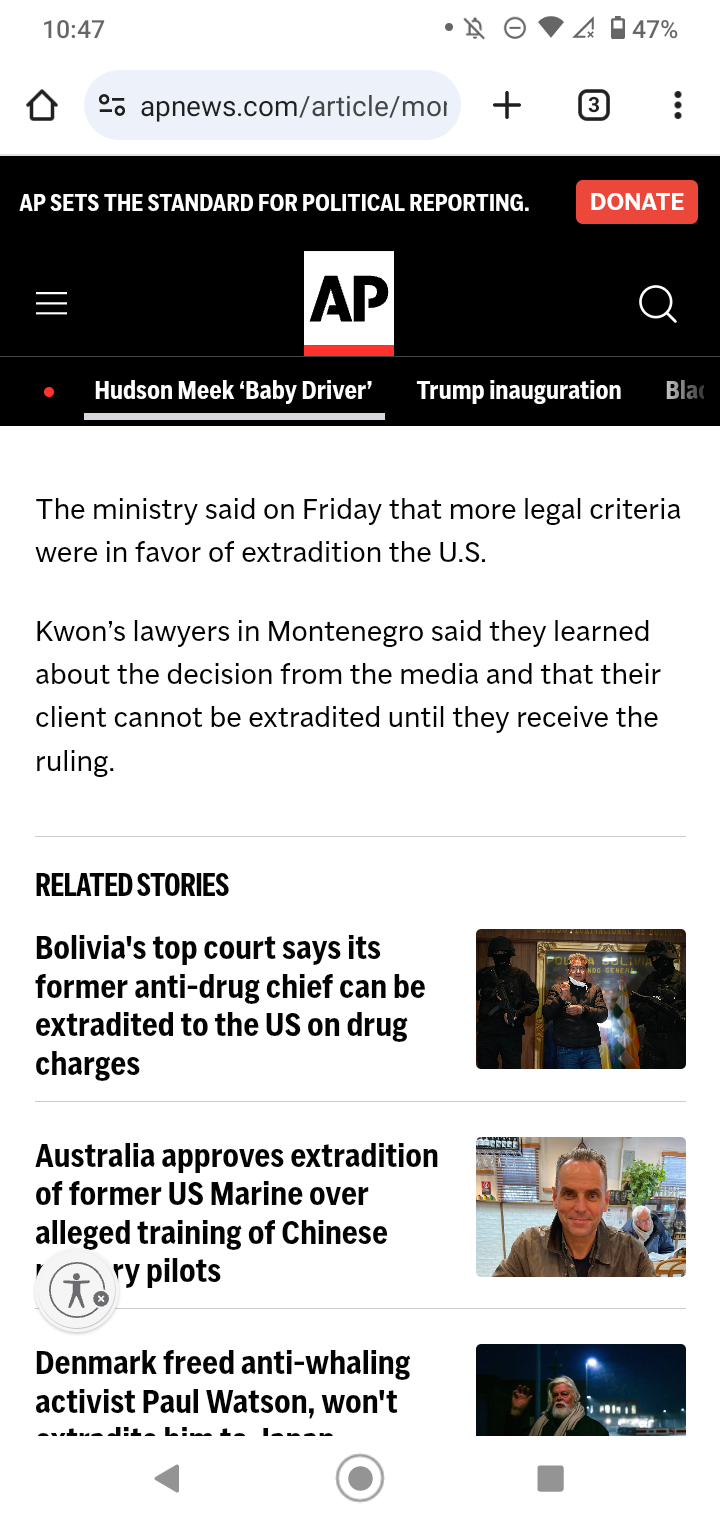Image resolution: width=720 pixels, height=1520 pixels.
Task: Open the former US Marine story photo
Action: pos(581,1207)
